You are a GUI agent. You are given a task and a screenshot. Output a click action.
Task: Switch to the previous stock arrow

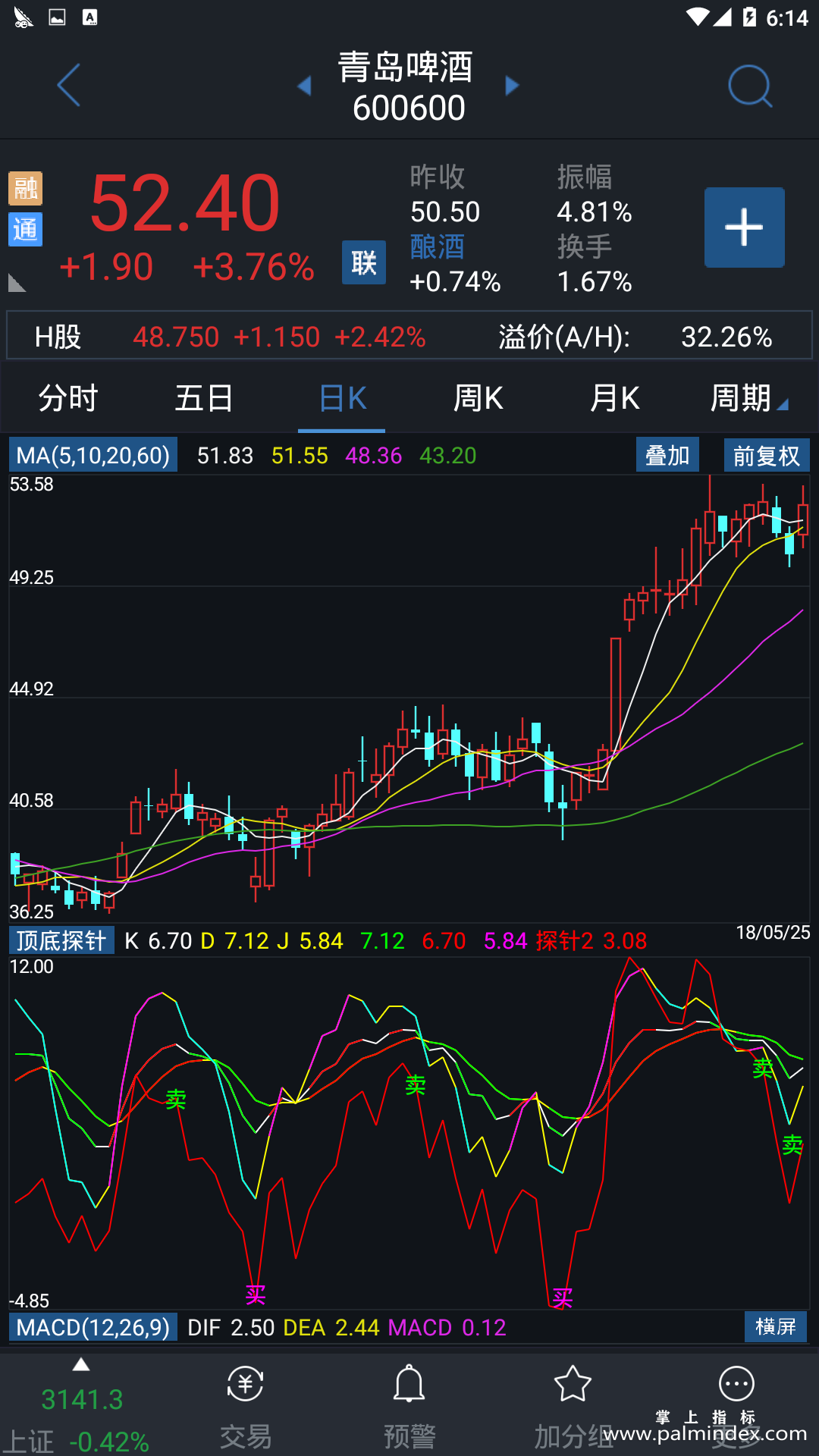pos(305,86)
